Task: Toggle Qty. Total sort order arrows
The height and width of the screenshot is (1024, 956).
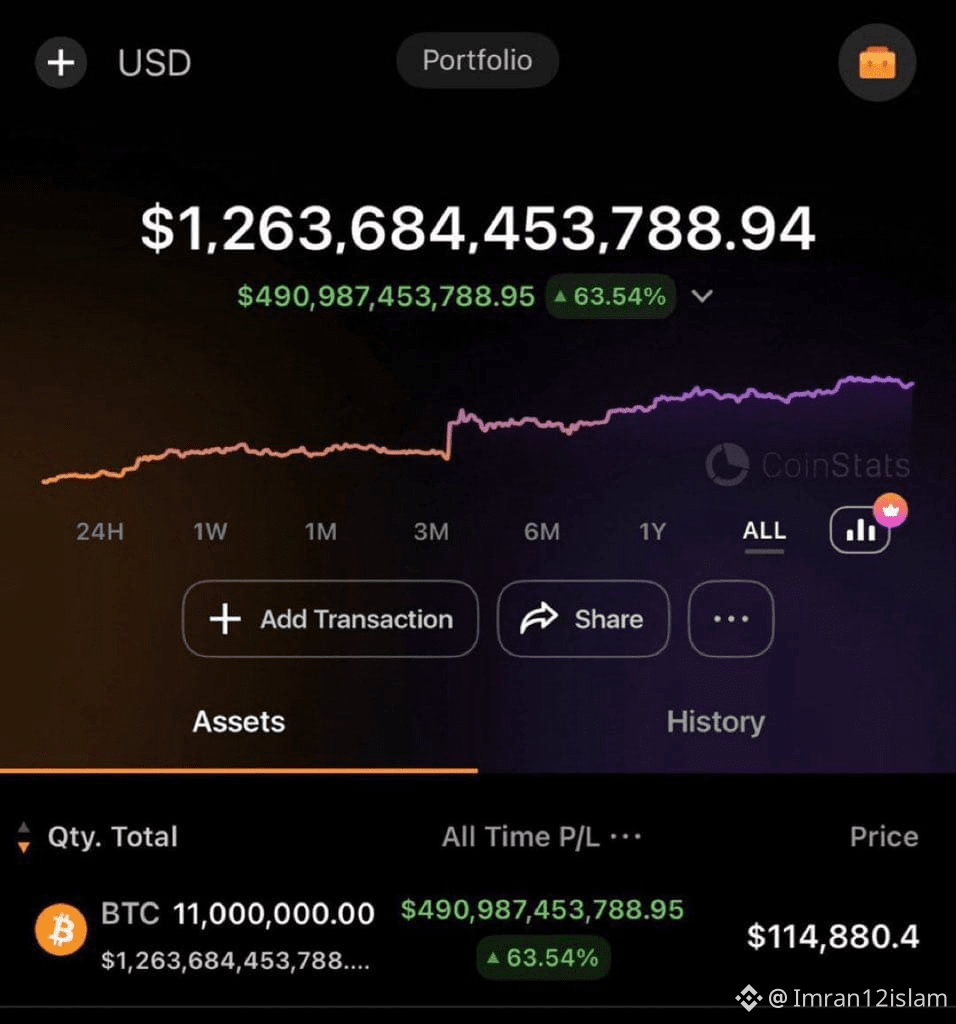Action: [24, 837]
